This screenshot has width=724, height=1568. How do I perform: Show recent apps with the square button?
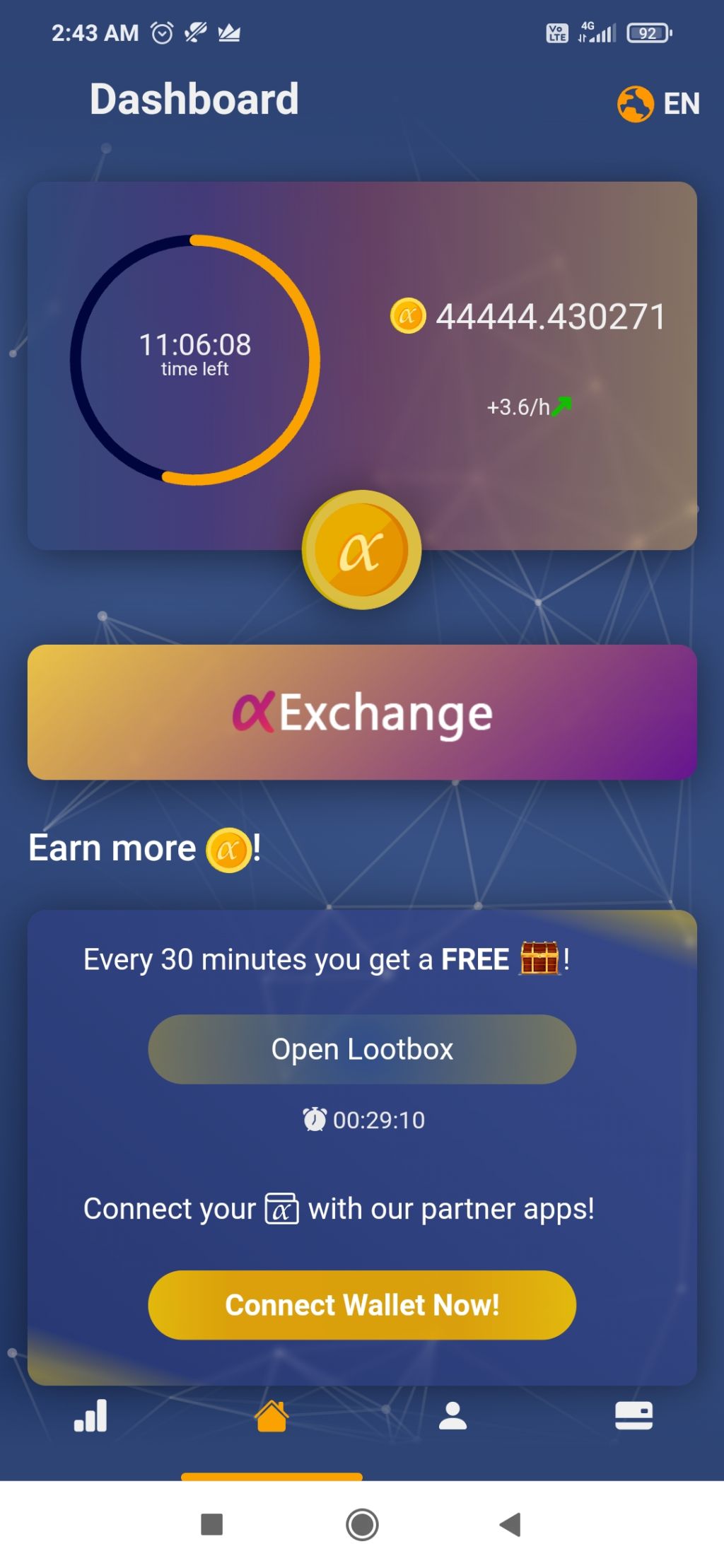point(212,1525)
